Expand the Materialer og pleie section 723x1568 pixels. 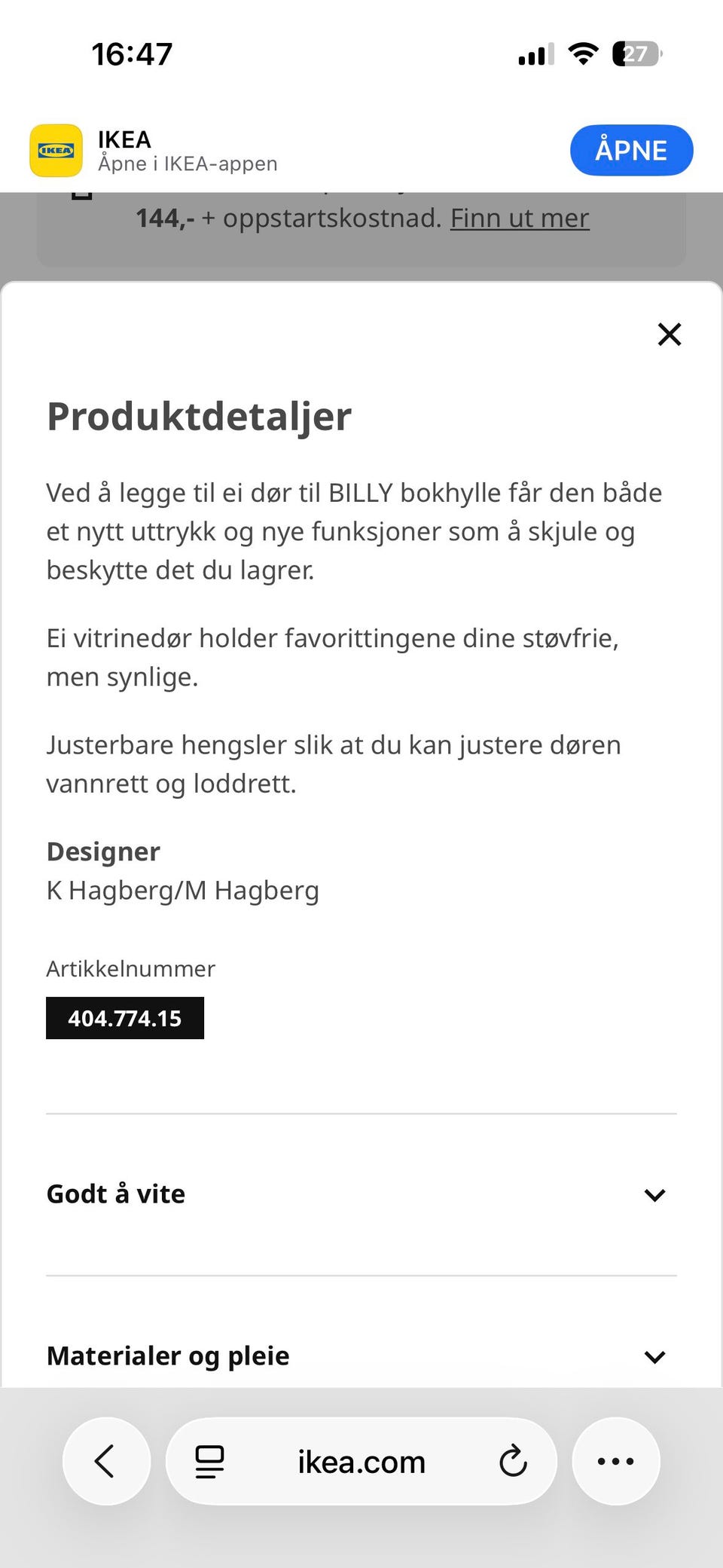[654, 1356]
